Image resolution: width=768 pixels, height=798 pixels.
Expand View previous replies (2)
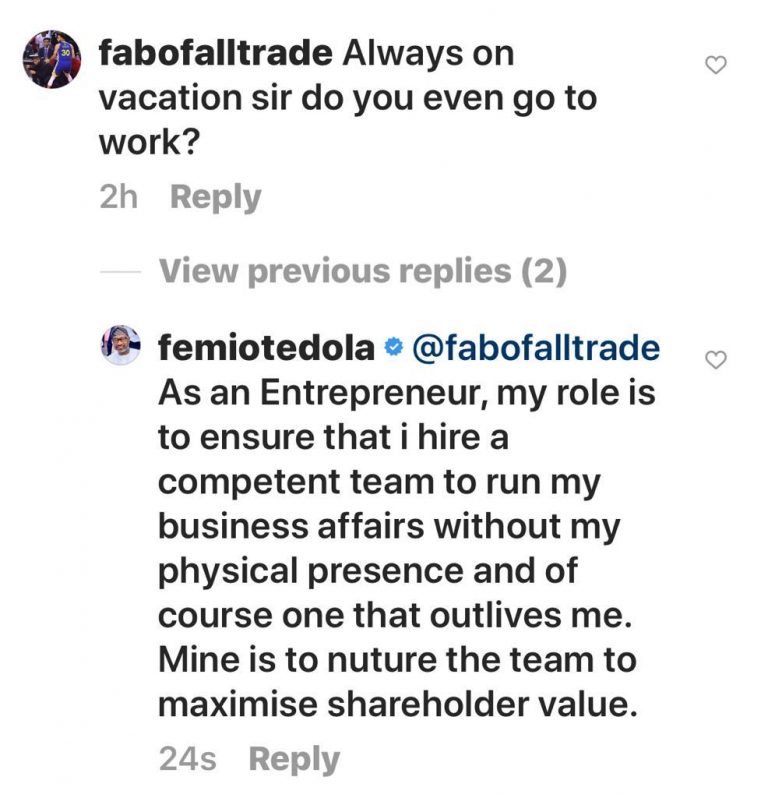click(x=362, y=270)
